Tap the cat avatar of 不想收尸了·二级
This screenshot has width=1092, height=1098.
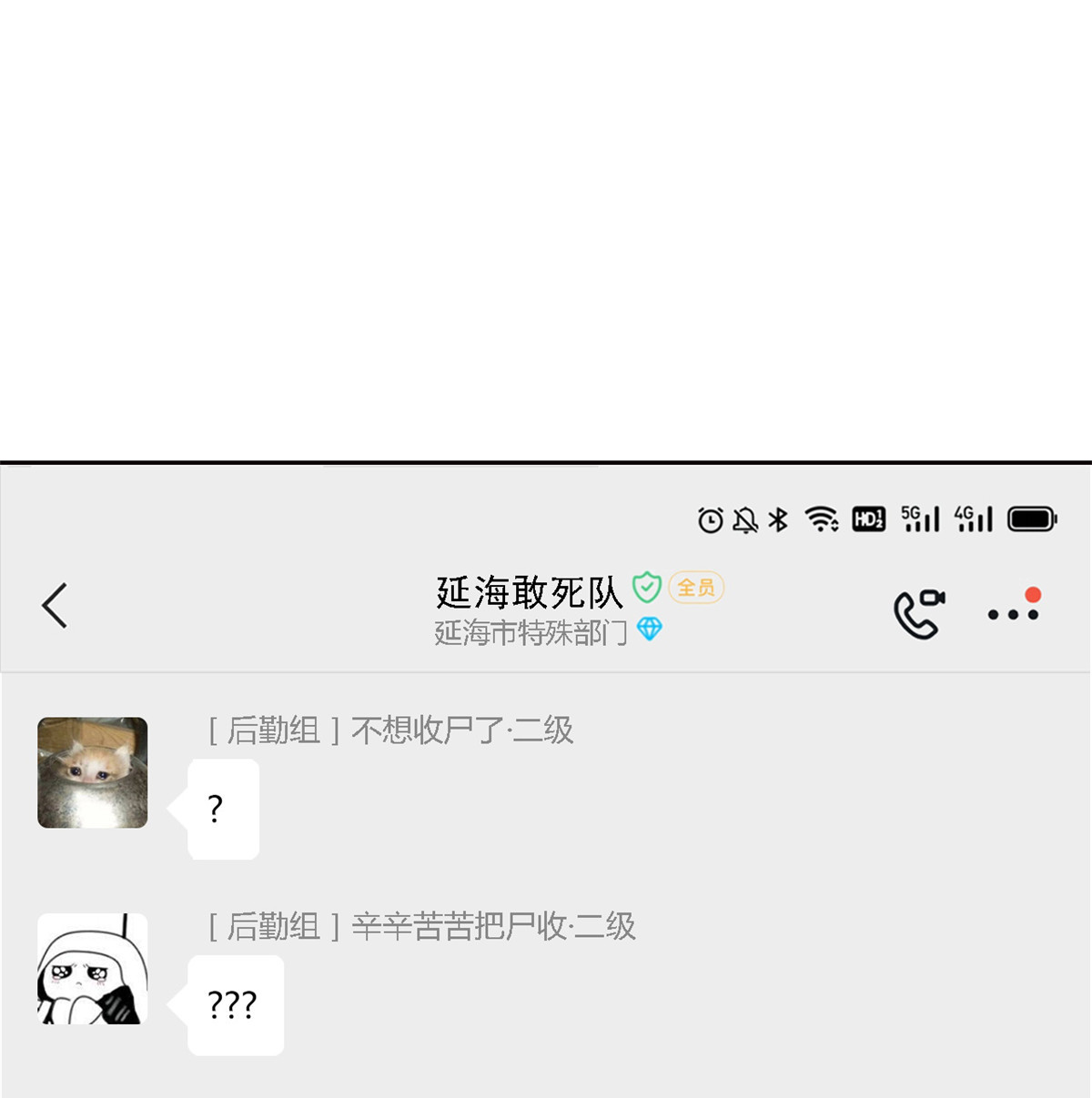tap(92, 772)
